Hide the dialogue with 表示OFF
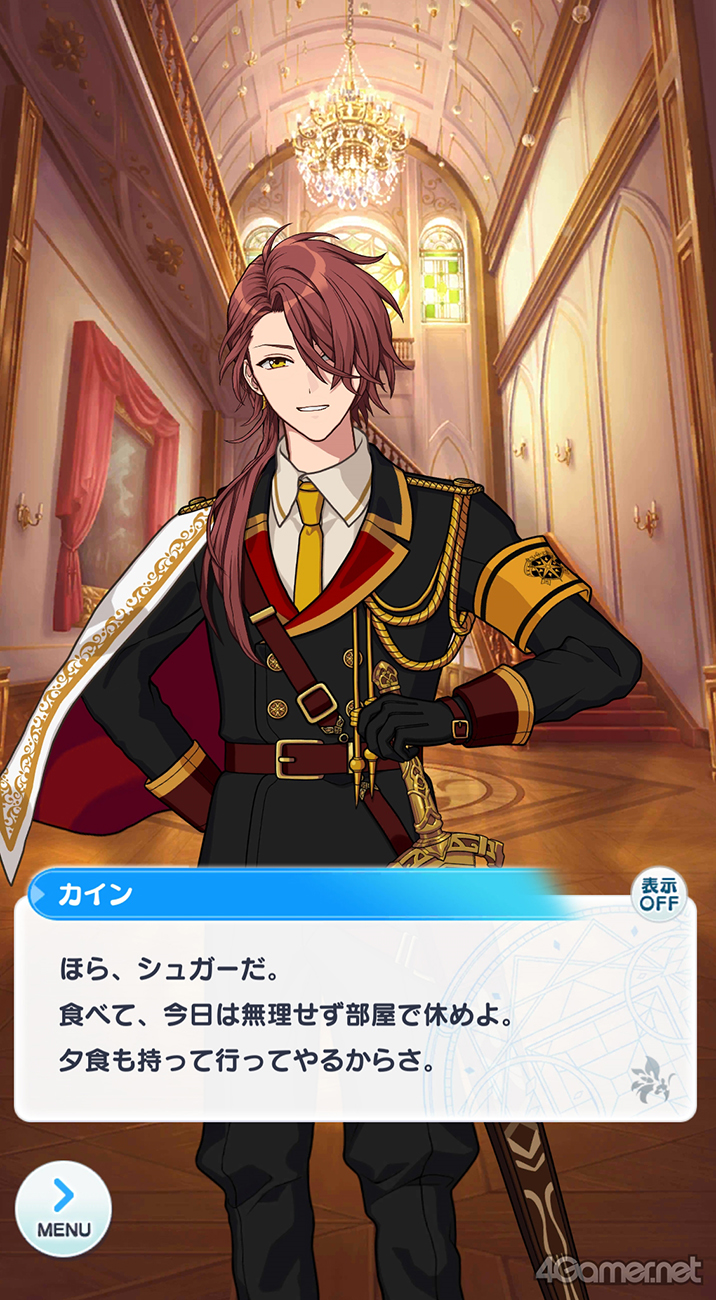Screen dimensions: 716x1300 point(659,893)
